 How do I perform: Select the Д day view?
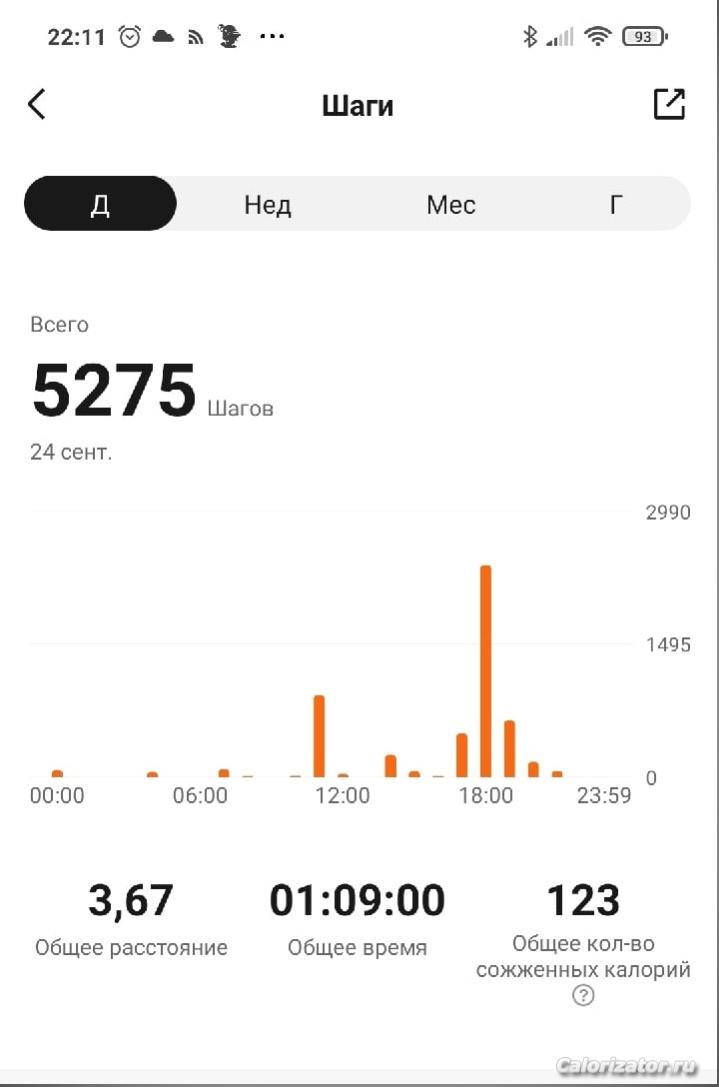100,204
